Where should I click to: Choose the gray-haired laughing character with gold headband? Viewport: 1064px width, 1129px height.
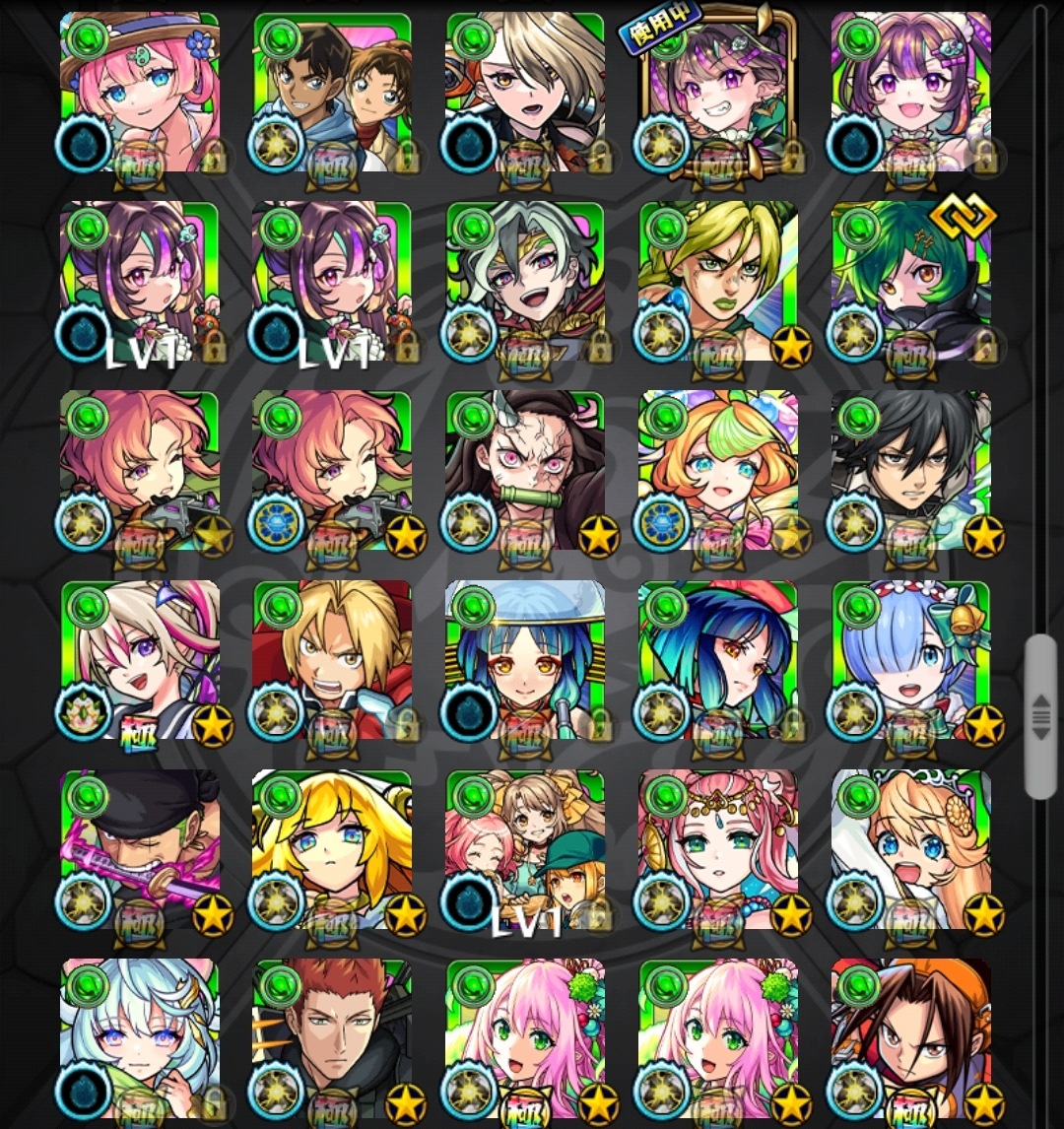[x=525, y=282]
